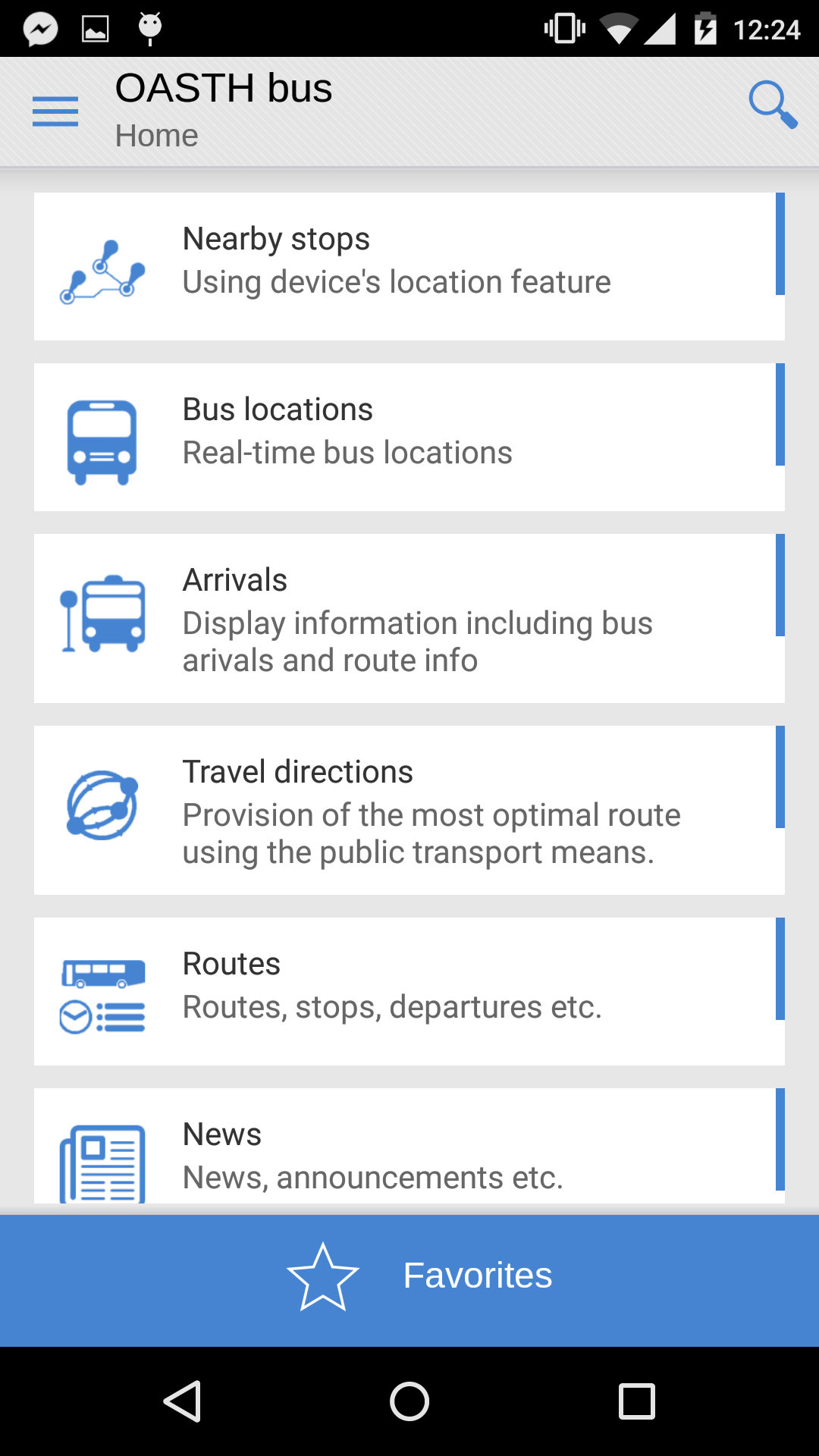Tap the Routes schedule icon
The height and width of the screenshot is (1456, 819).
(102, 995)
